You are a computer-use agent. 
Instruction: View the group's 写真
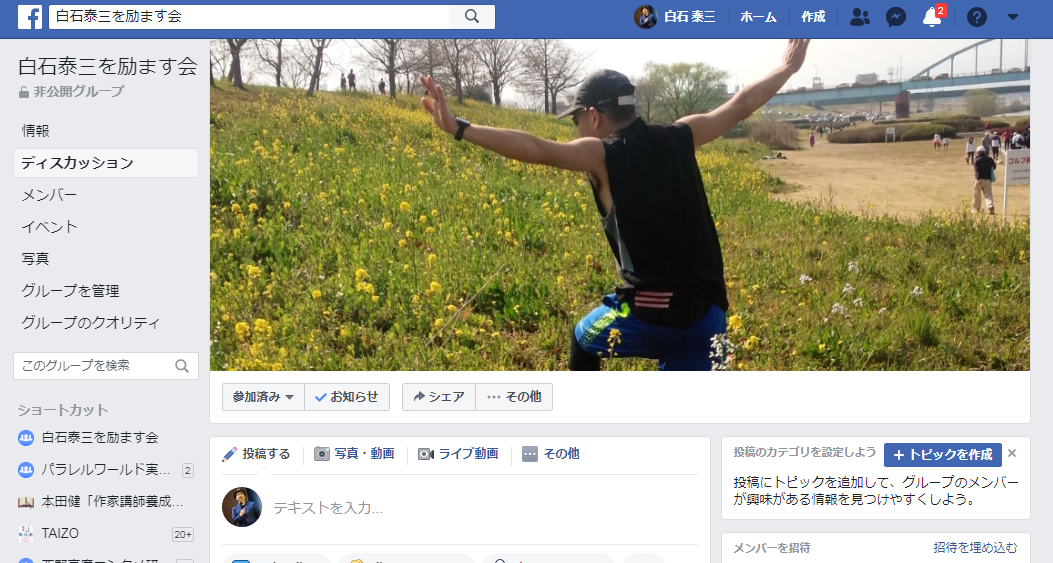tap(36, 259)
